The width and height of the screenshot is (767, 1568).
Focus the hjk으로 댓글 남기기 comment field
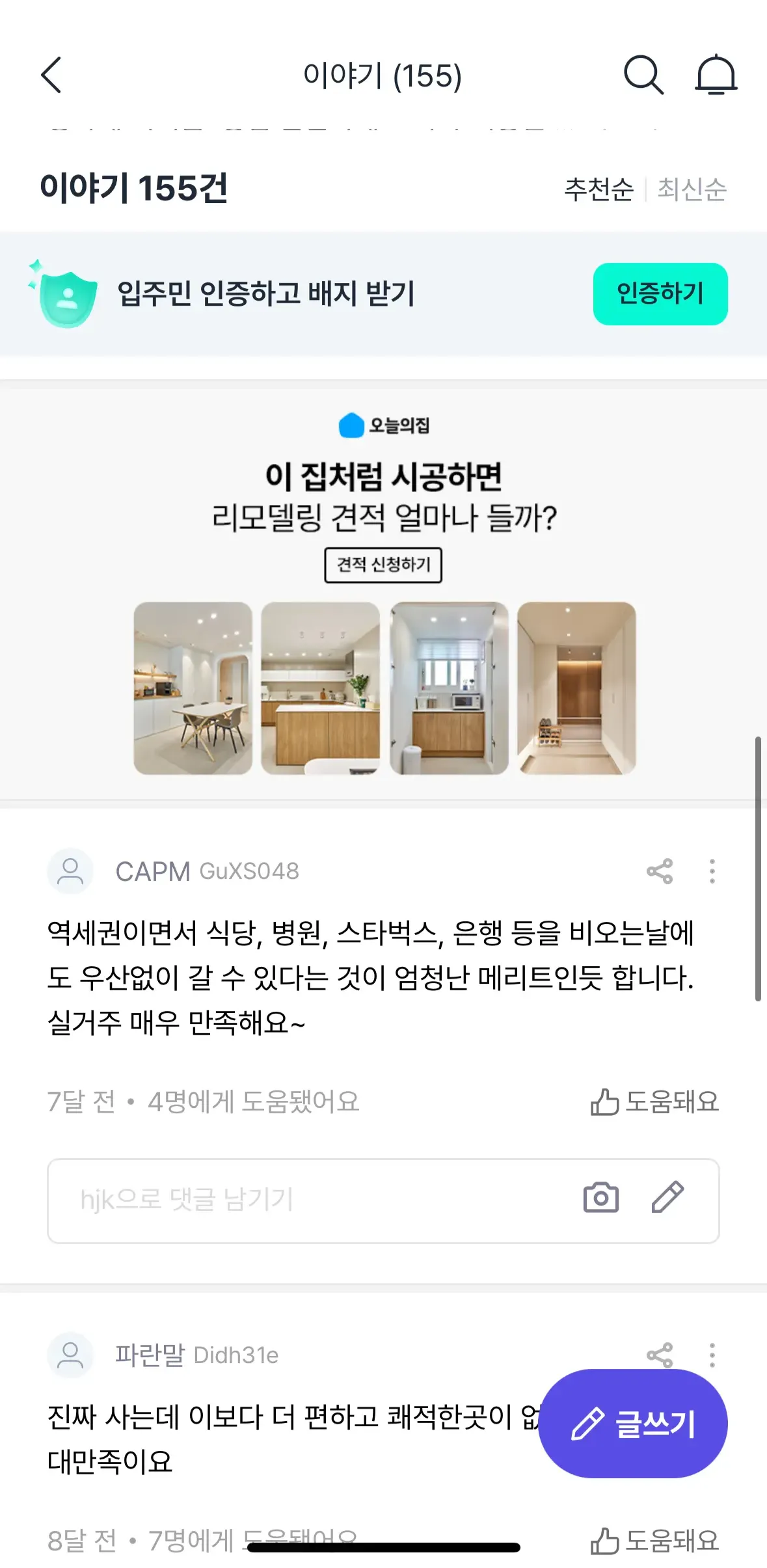click(312, 1200)
